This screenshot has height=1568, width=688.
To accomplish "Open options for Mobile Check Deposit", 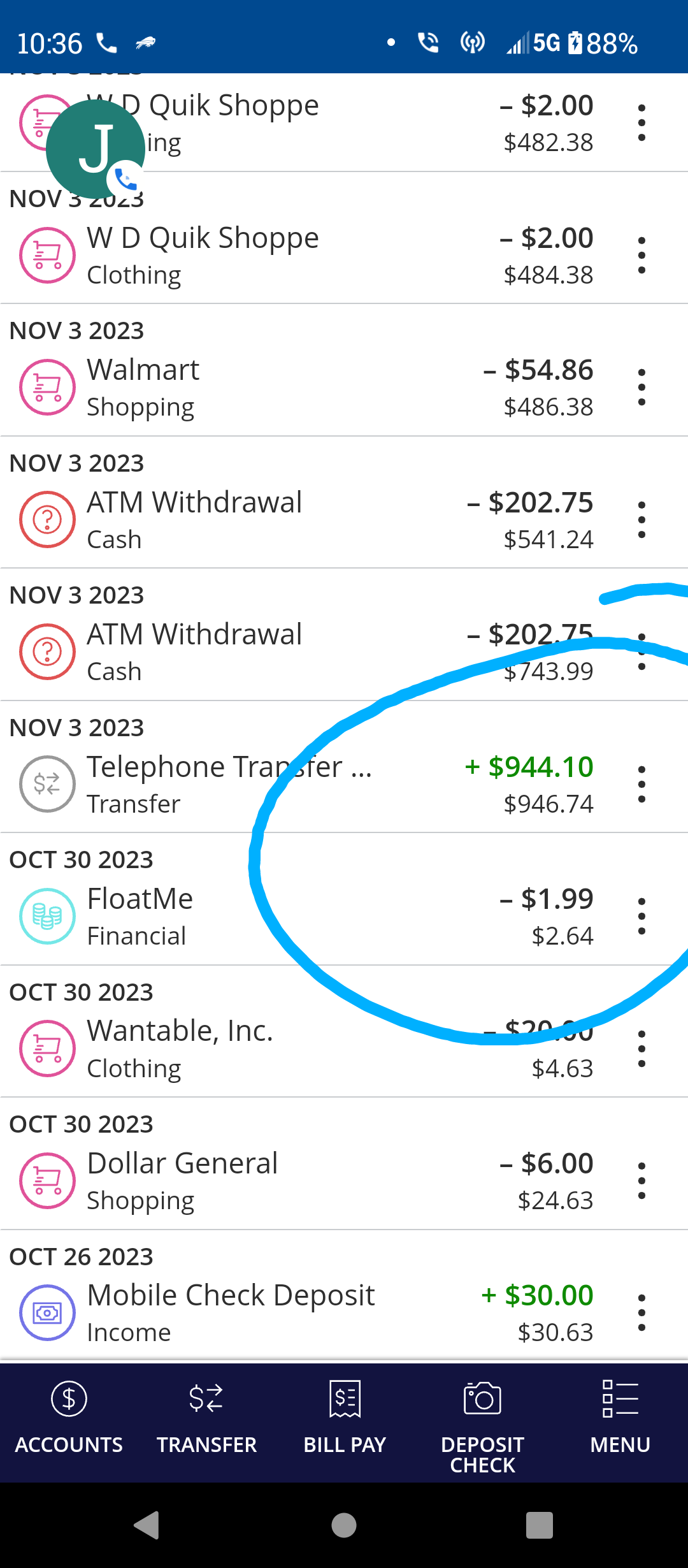I will tap(641, 1313).
